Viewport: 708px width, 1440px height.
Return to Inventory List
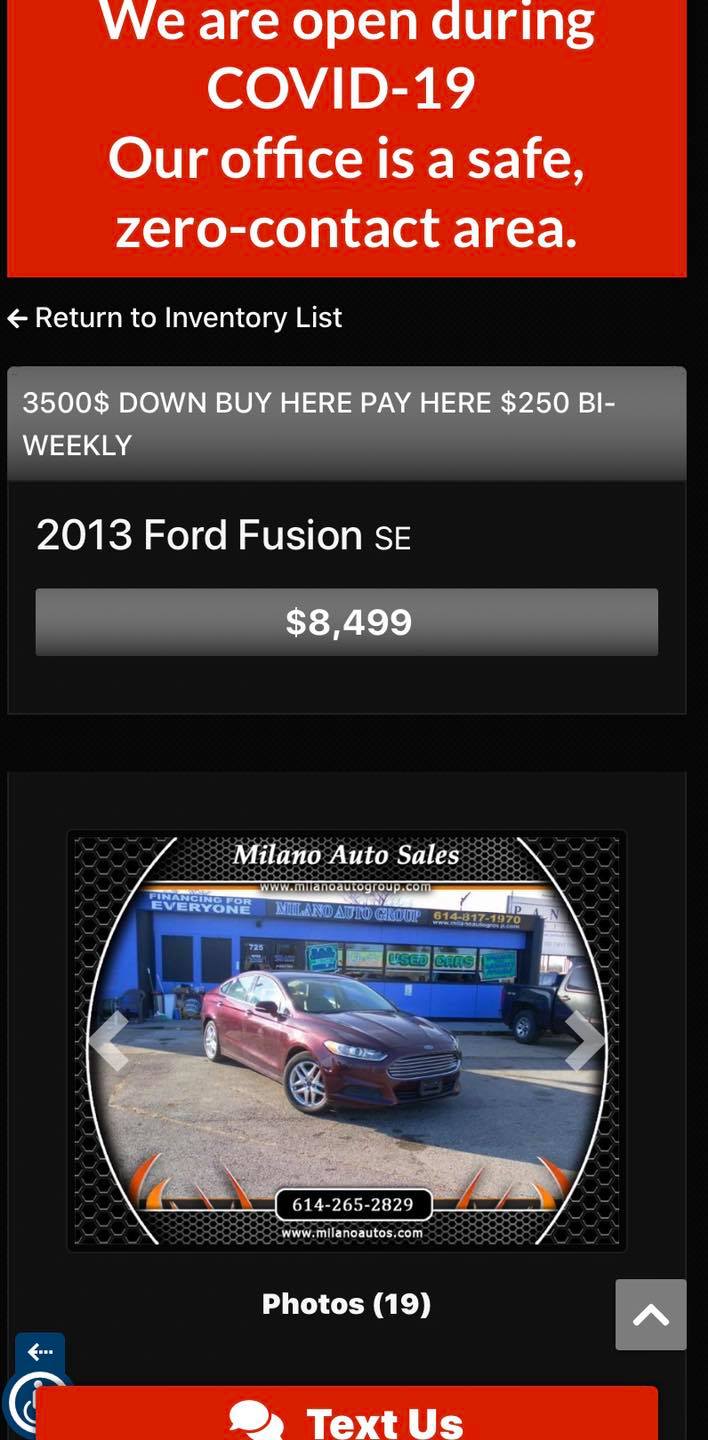point(175,318)
